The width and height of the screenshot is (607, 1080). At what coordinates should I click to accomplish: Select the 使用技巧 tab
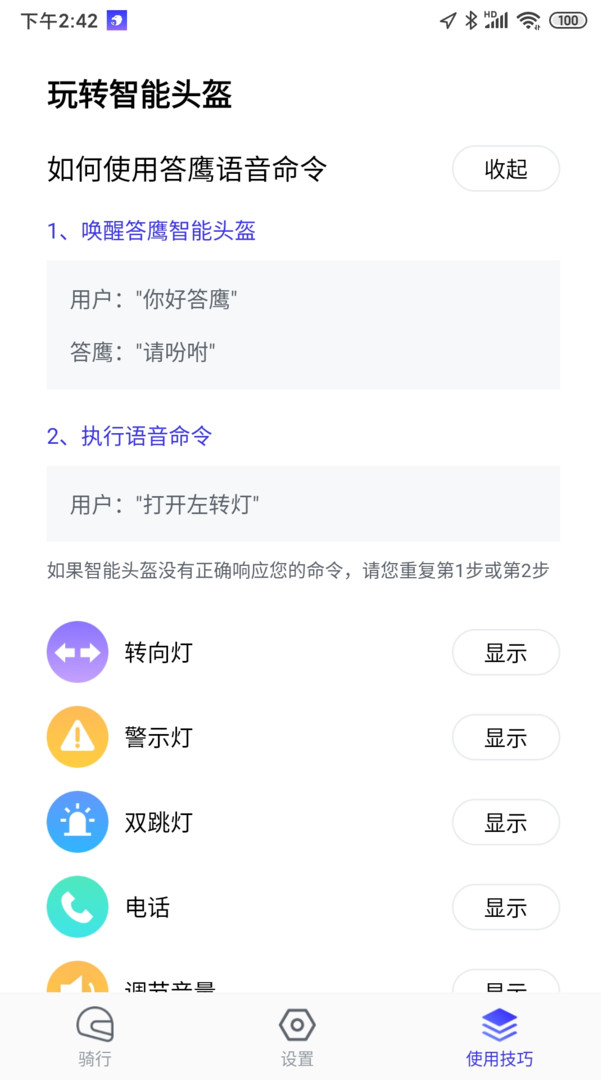point(499,1037)
